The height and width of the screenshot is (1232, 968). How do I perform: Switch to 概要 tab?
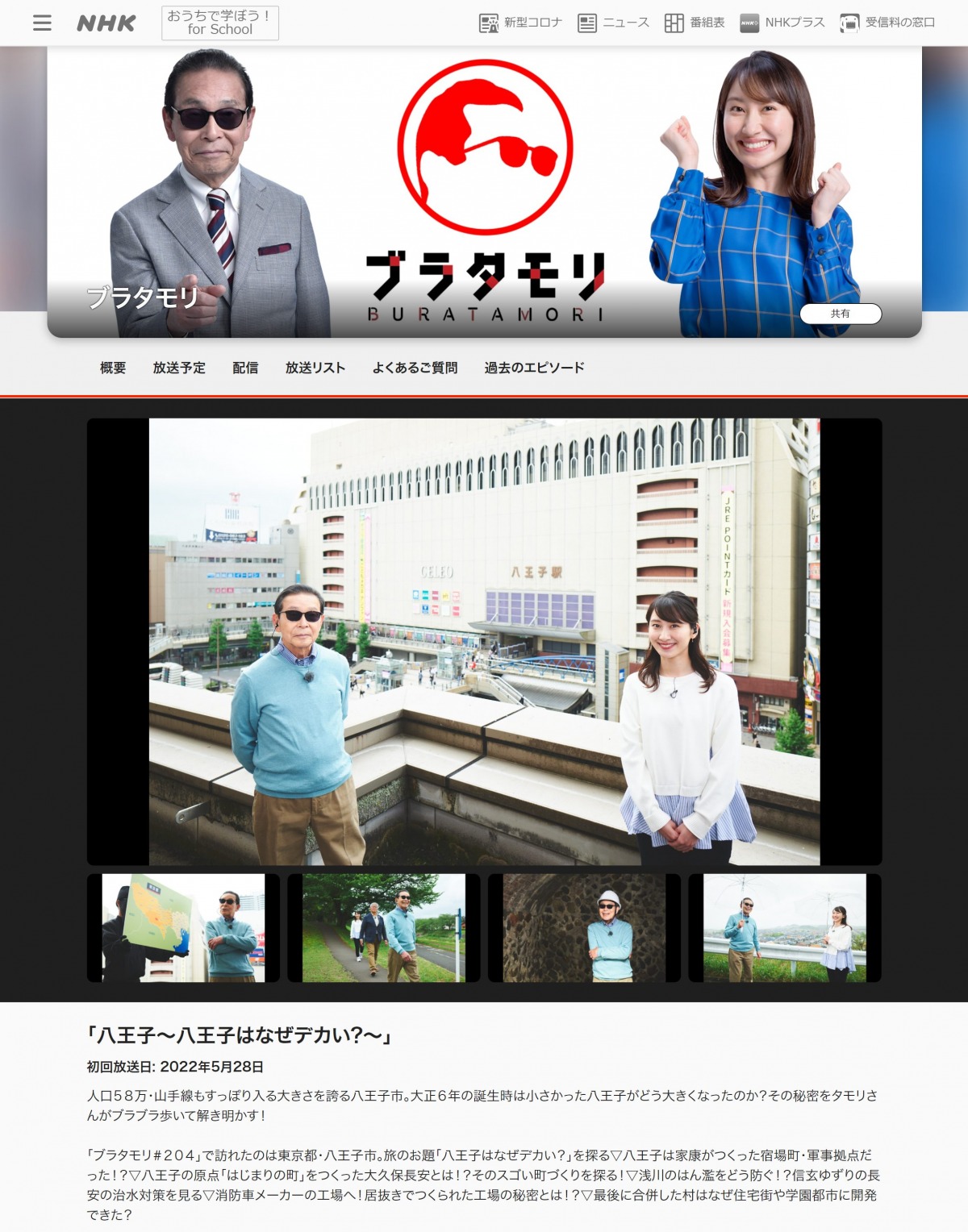tap(113, 368)
